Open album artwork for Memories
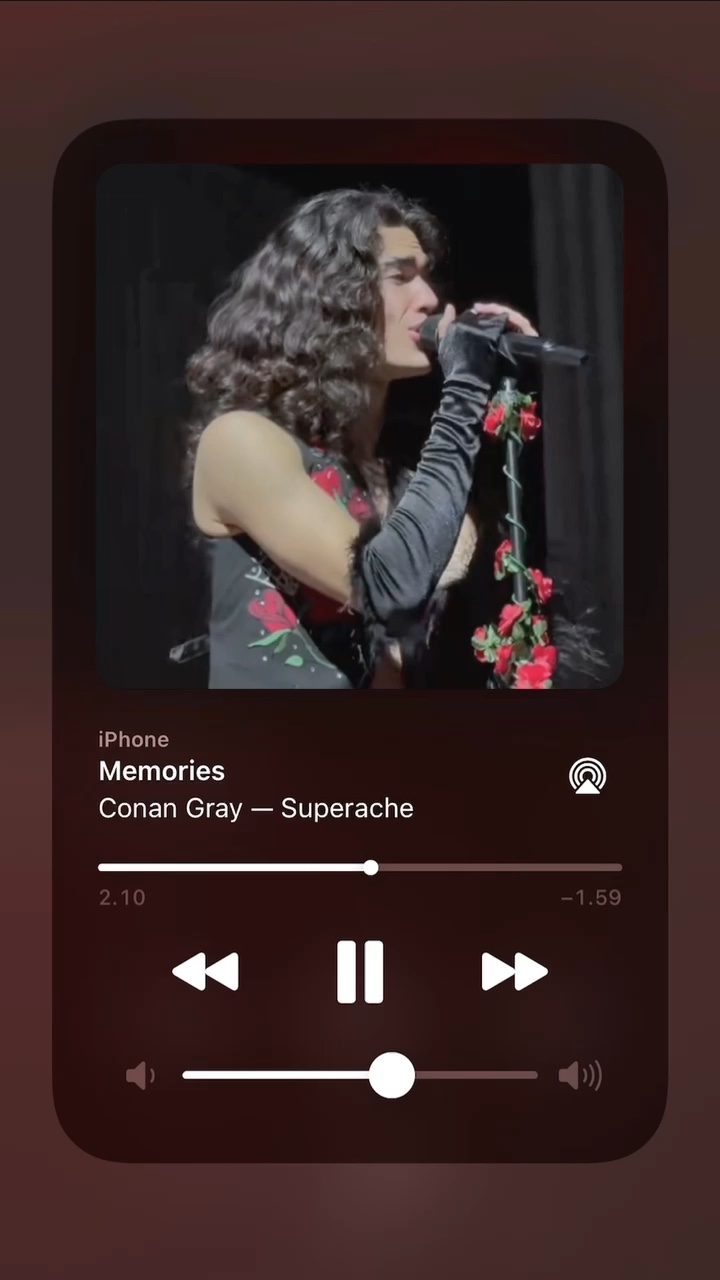 pos(360,426)
